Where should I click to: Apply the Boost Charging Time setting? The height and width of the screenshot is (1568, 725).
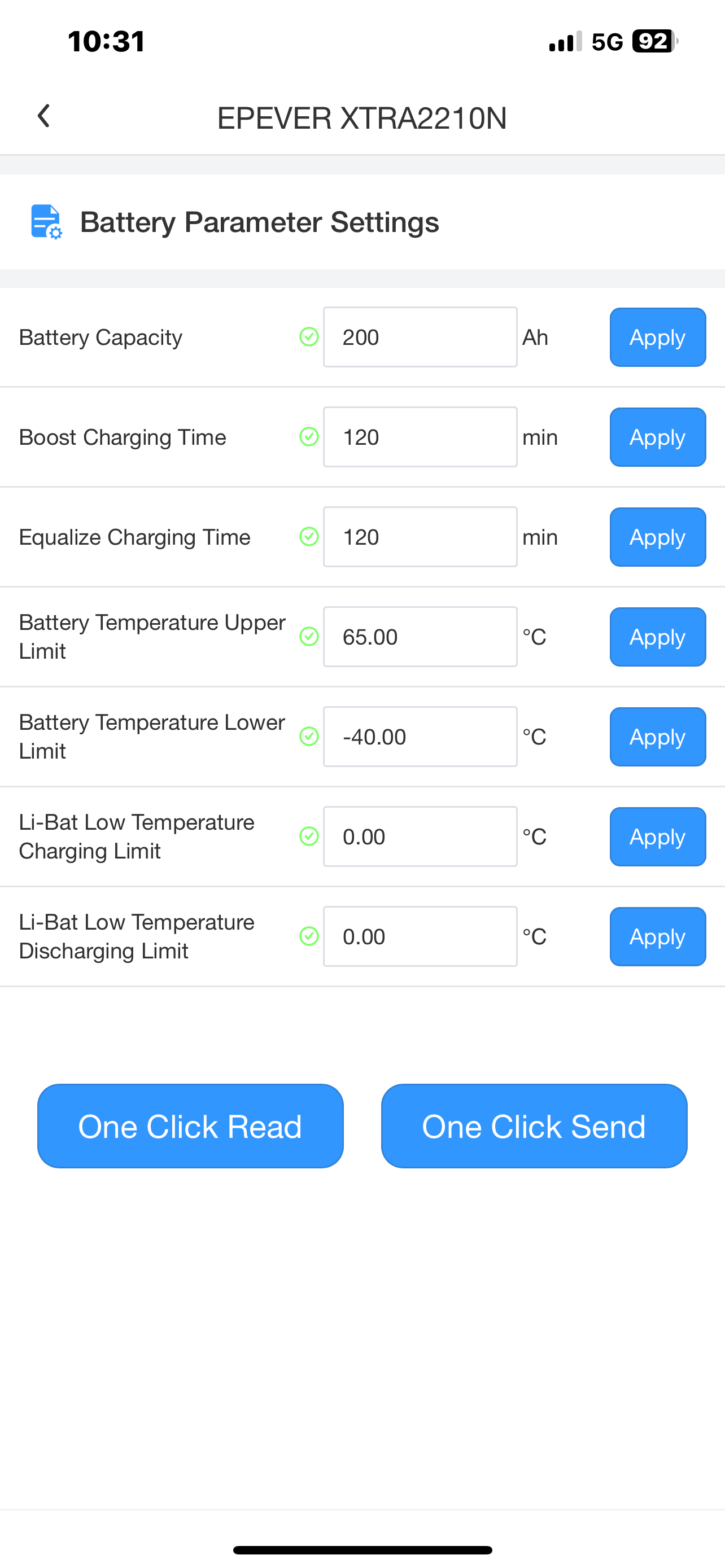[657, 437]
